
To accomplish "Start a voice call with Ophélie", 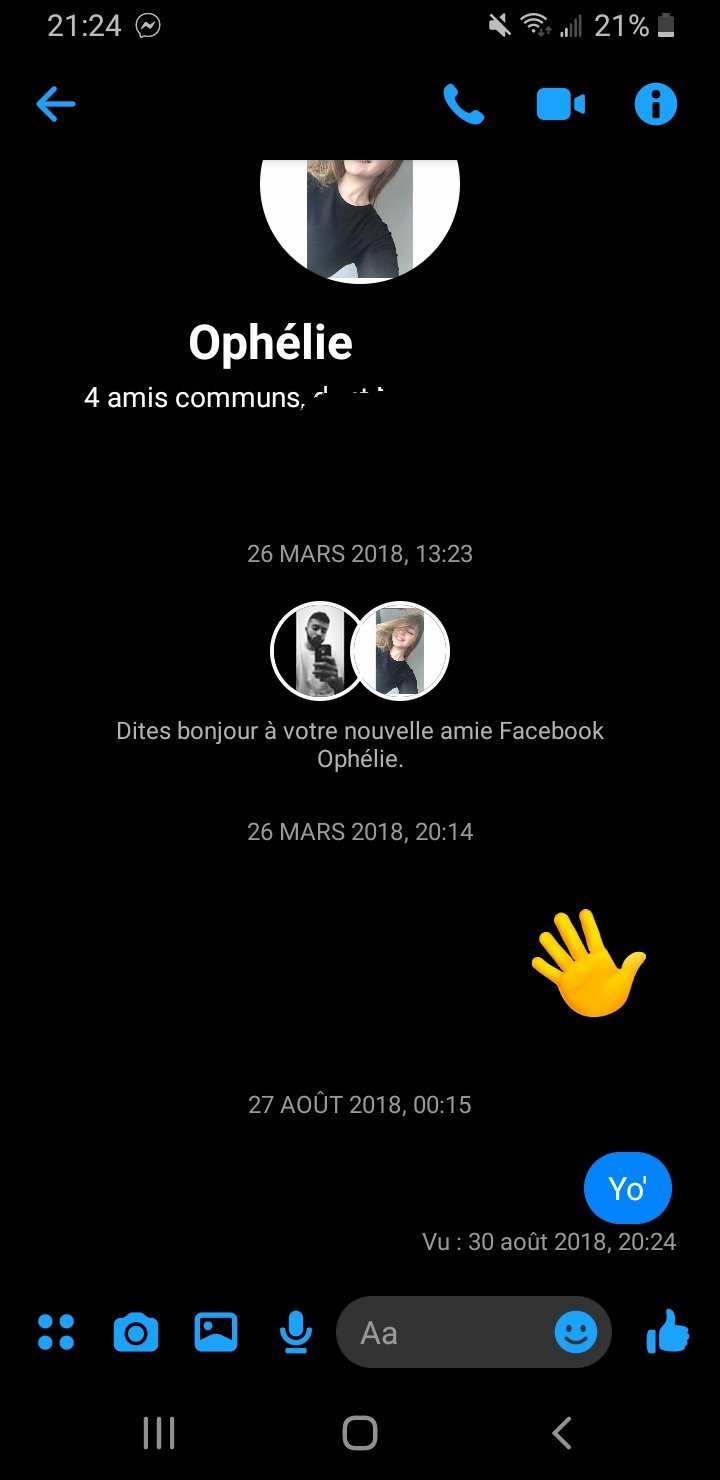I will 464,104.
